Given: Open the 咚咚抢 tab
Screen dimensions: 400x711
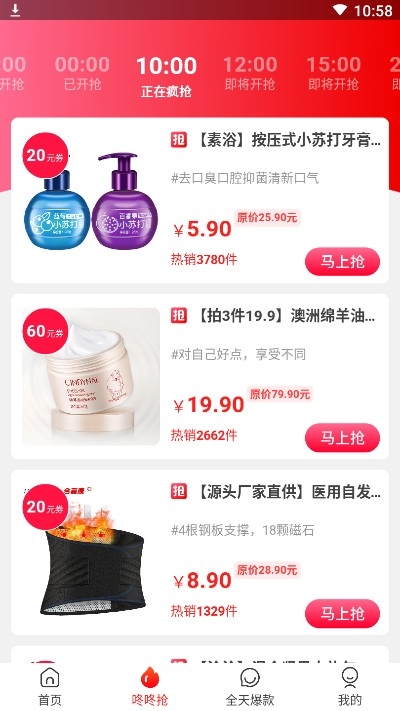Looking at the screenshot, I should [x=150, y=687].
